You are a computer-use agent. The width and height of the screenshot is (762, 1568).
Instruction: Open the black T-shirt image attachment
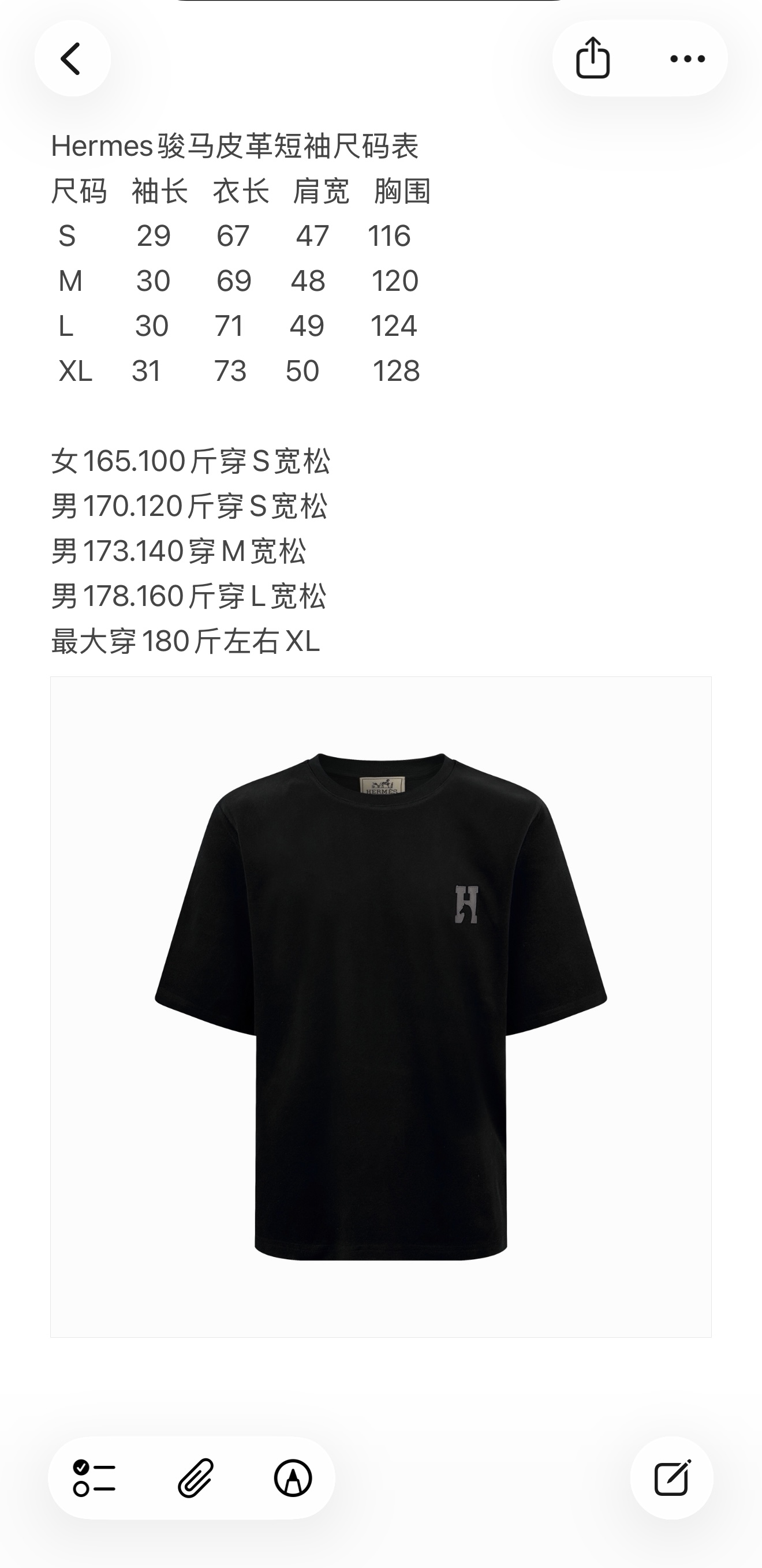click(380, 1008)
